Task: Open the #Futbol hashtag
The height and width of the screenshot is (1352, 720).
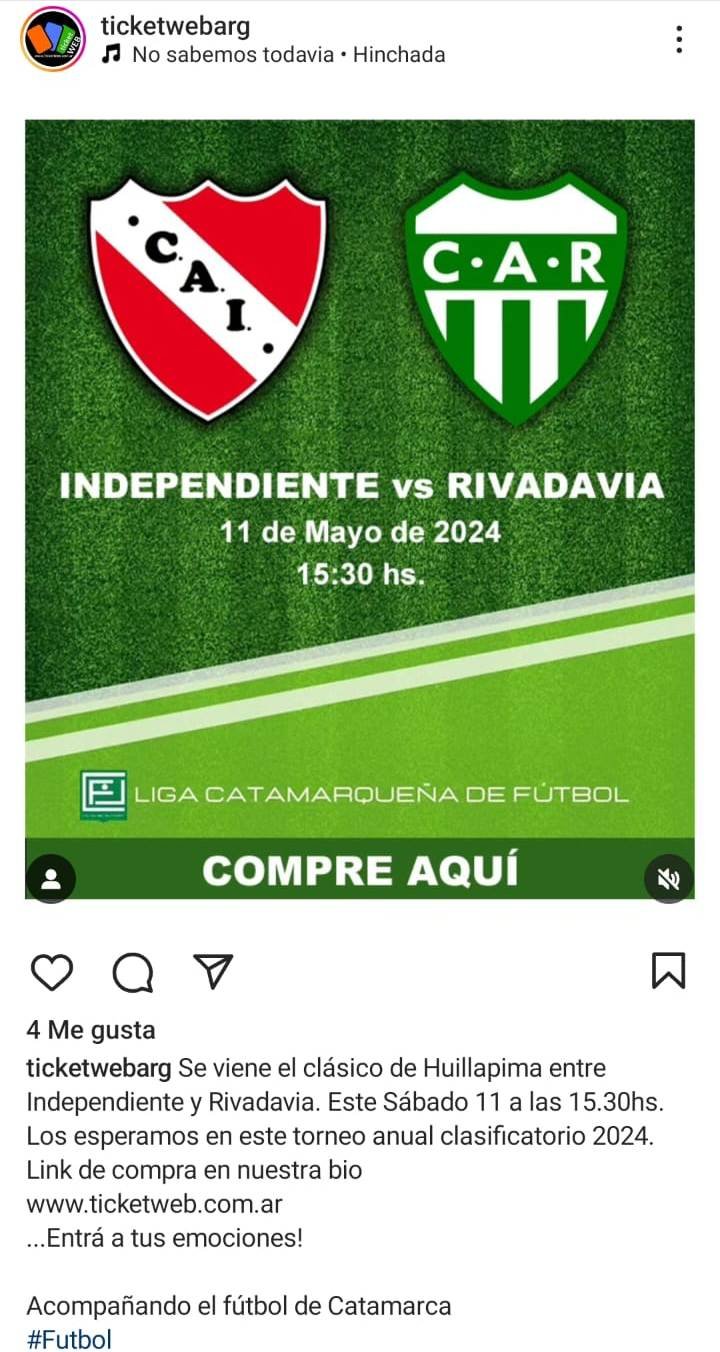Action: 69,1339
